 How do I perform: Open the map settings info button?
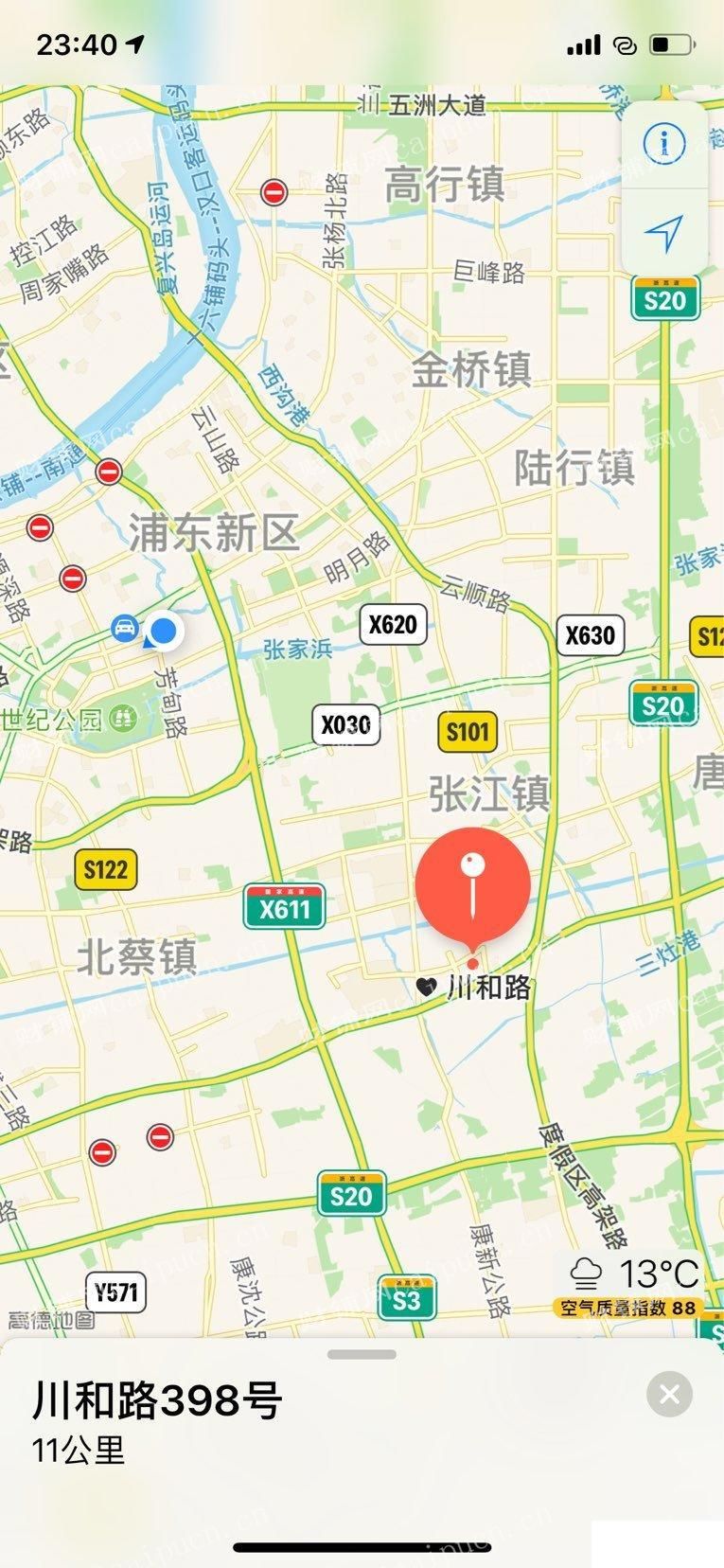664,145
